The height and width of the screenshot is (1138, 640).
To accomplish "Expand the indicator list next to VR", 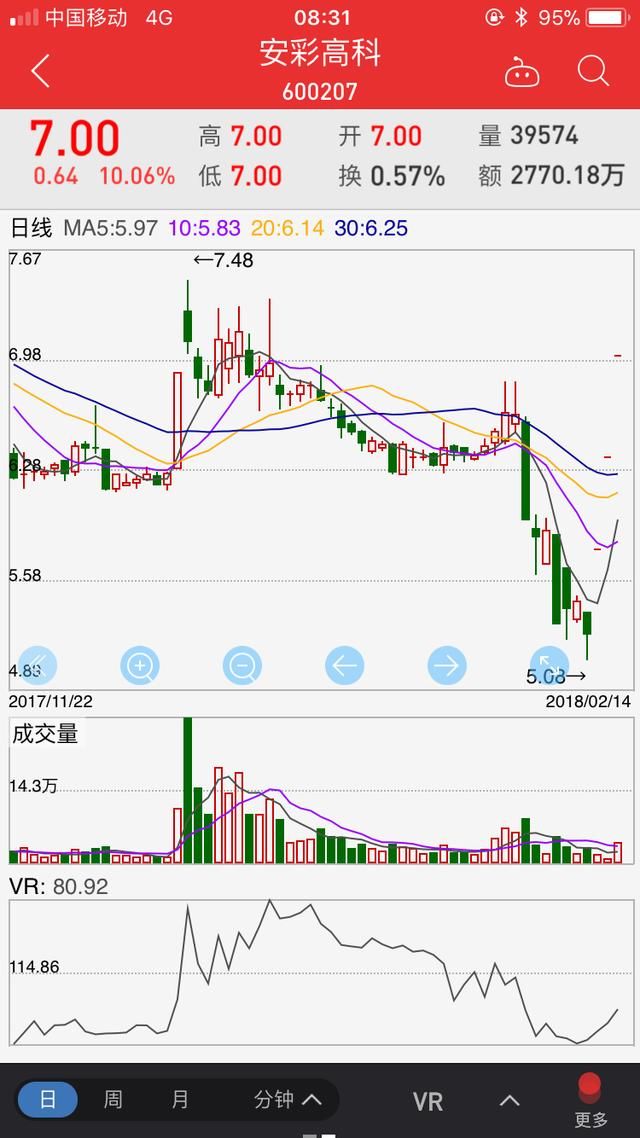I will 509,1101.
